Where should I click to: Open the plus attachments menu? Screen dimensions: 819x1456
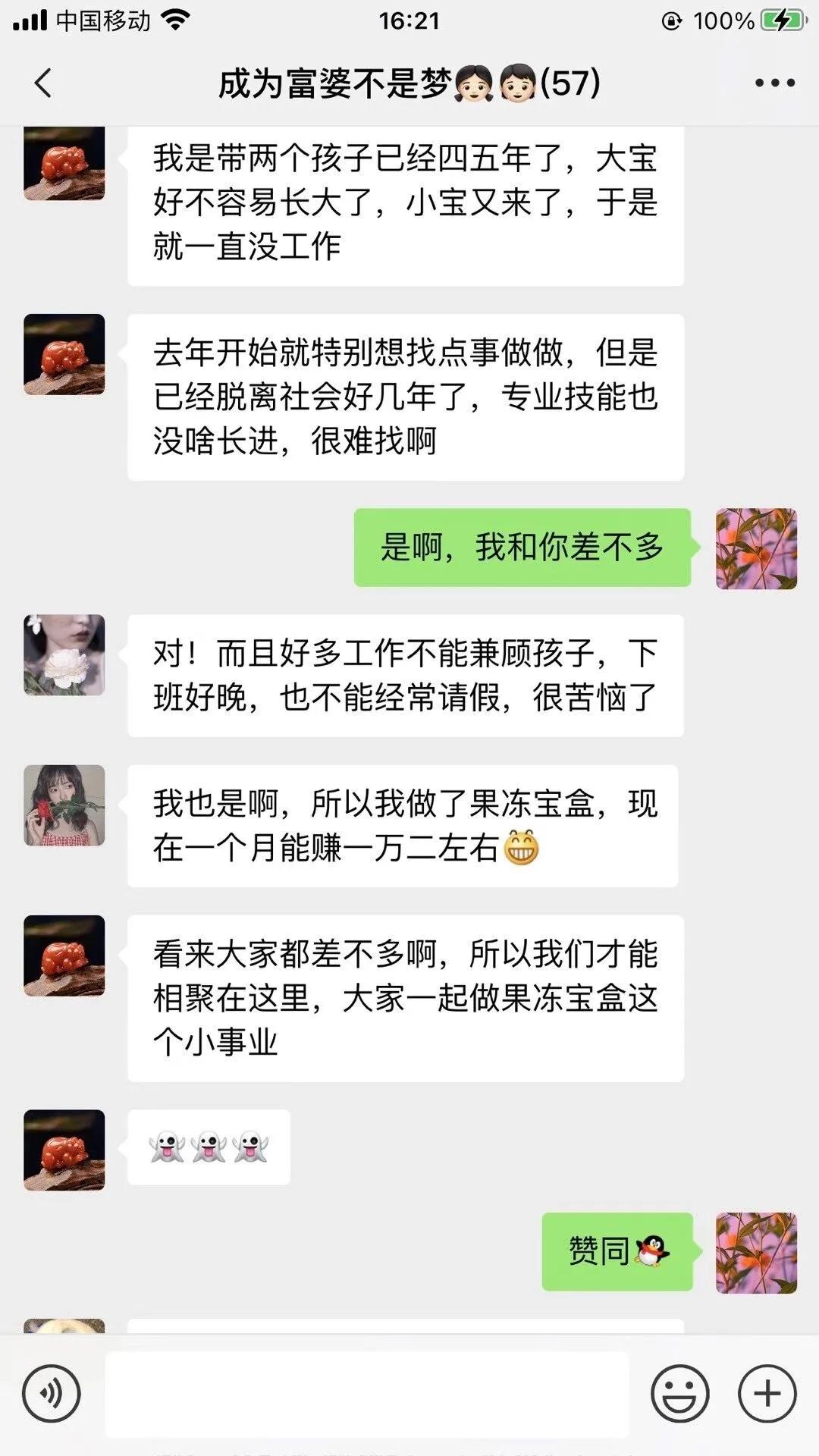click(767, 1393)
